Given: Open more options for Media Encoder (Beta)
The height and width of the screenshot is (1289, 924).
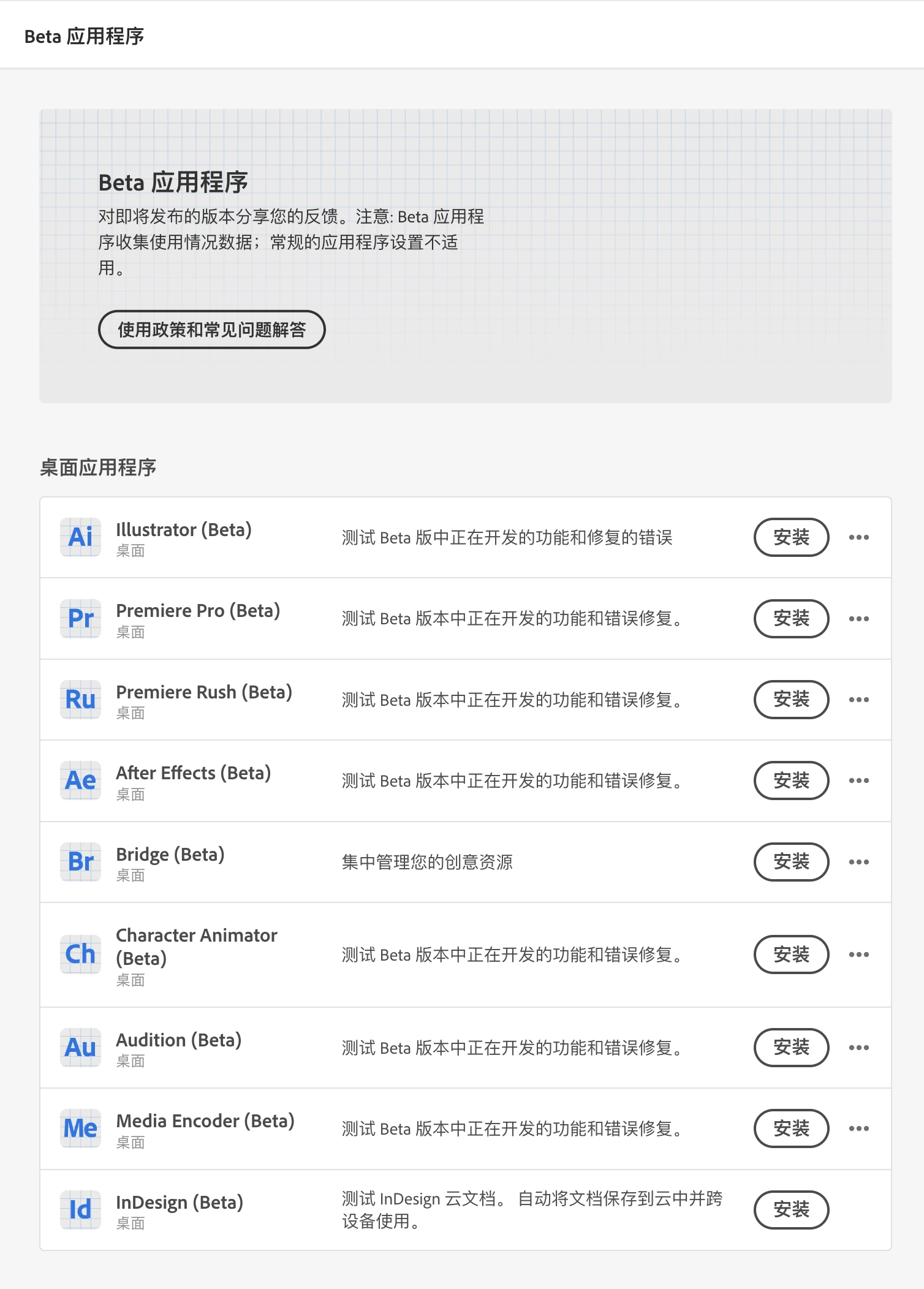Looking at the screenshot, I should [858, 1128].
